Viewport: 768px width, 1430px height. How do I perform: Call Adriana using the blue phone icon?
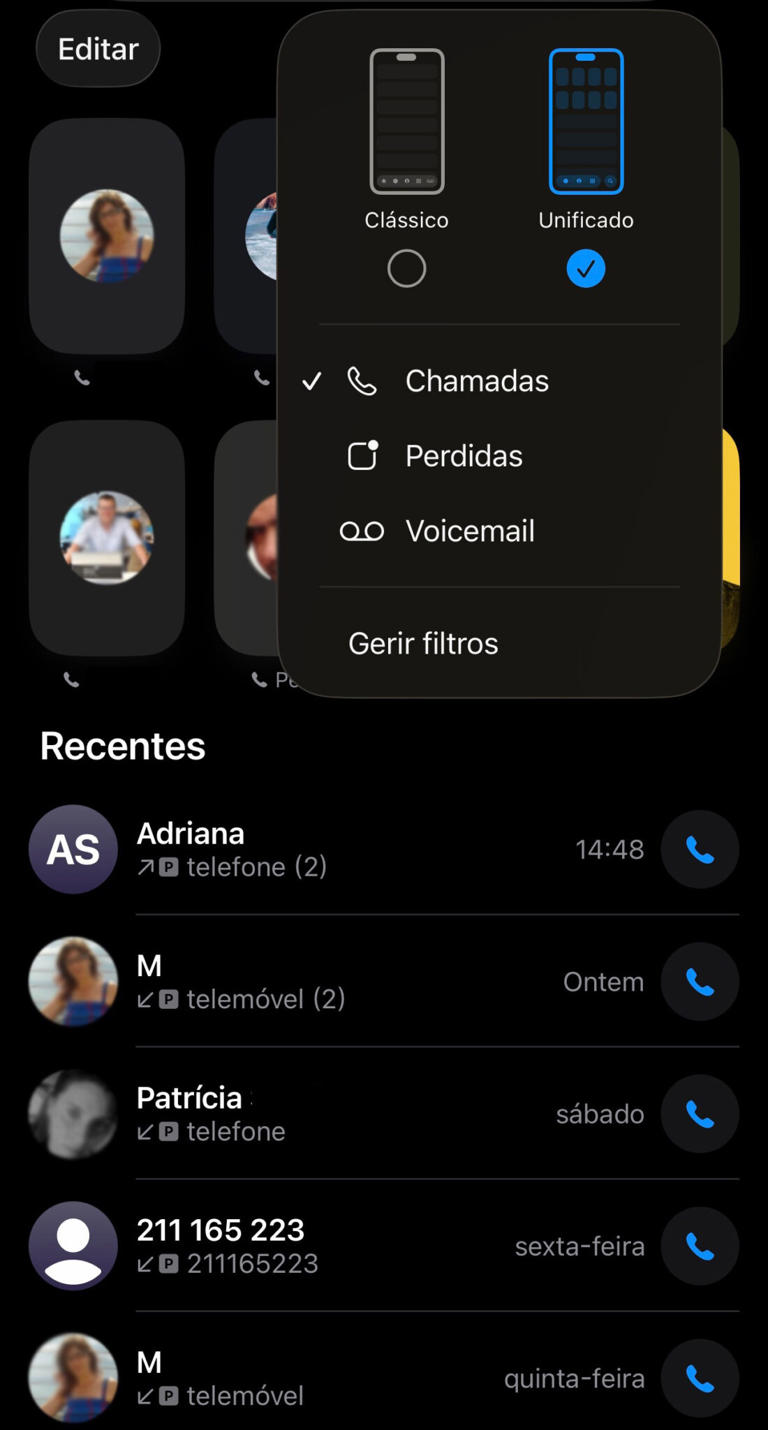coord(700,849)
